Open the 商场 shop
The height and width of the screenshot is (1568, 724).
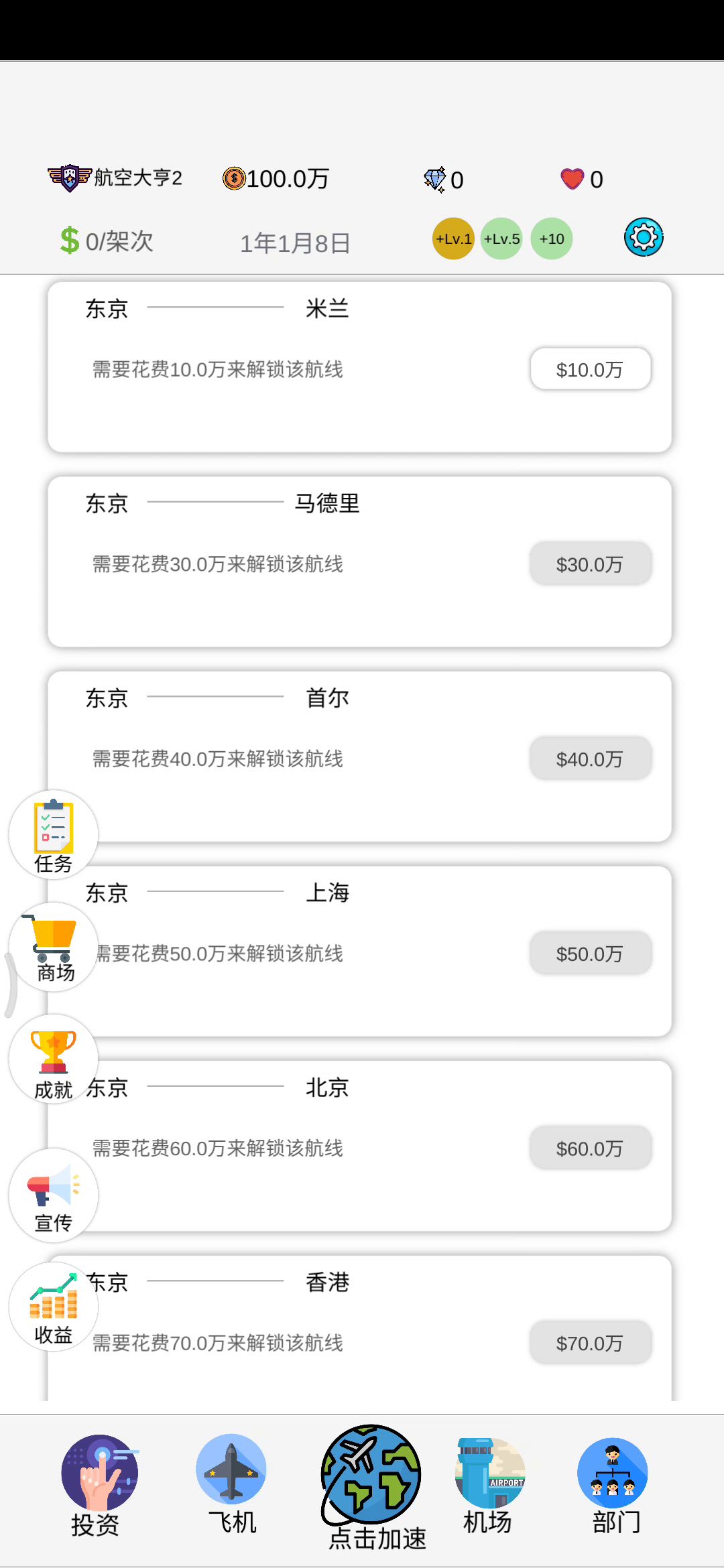click(54, 947)
